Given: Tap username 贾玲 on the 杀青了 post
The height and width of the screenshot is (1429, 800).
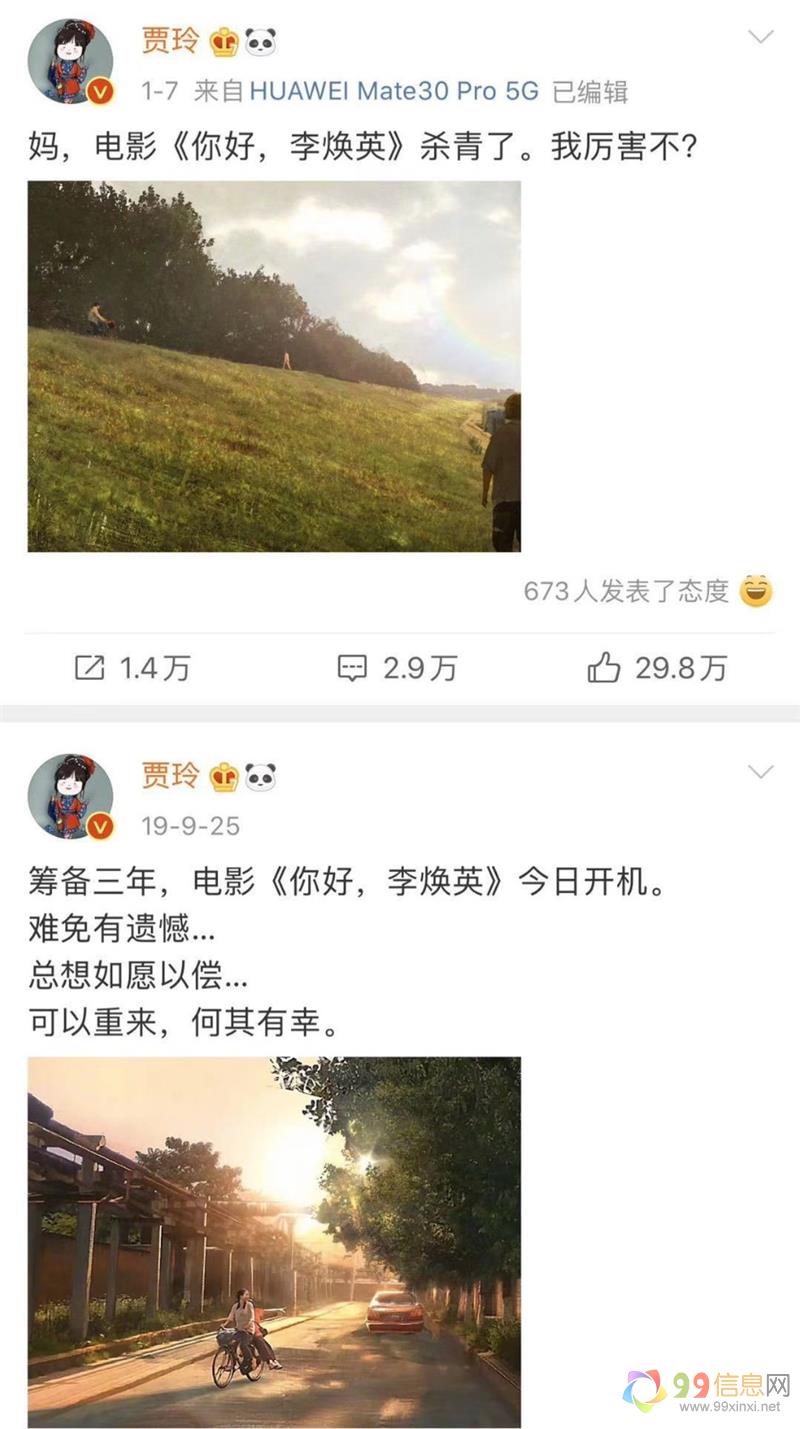Looking at the screenshot, I should pyautogui.click(x=170, y=41).
